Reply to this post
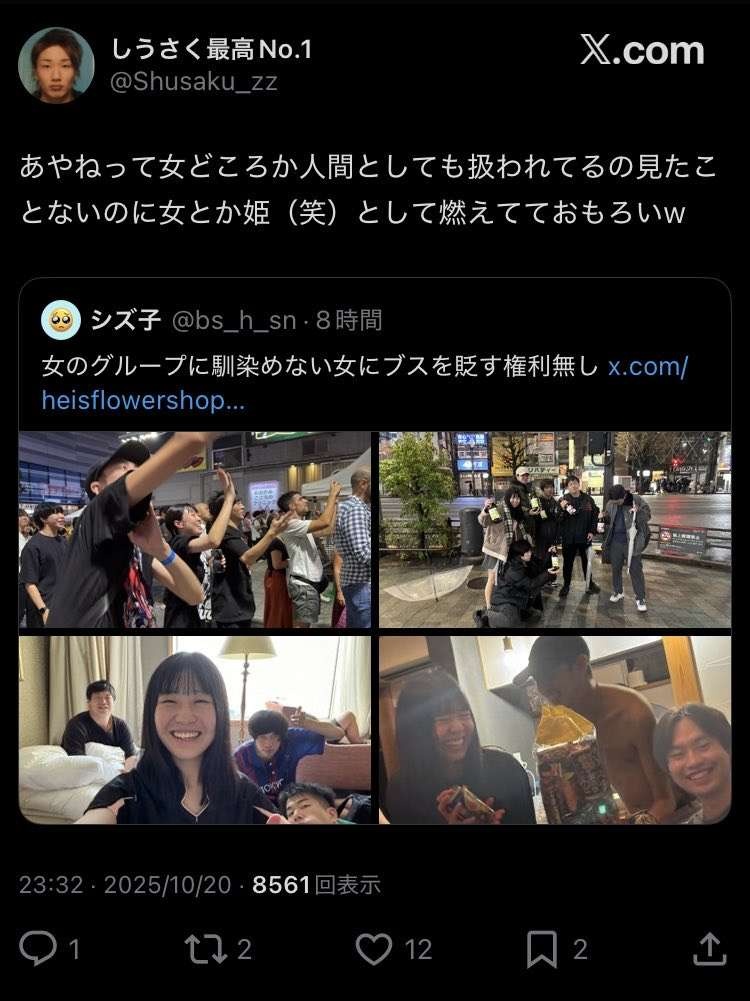Viewport: 750px width, 1001px height. click(x=39, y=948)
